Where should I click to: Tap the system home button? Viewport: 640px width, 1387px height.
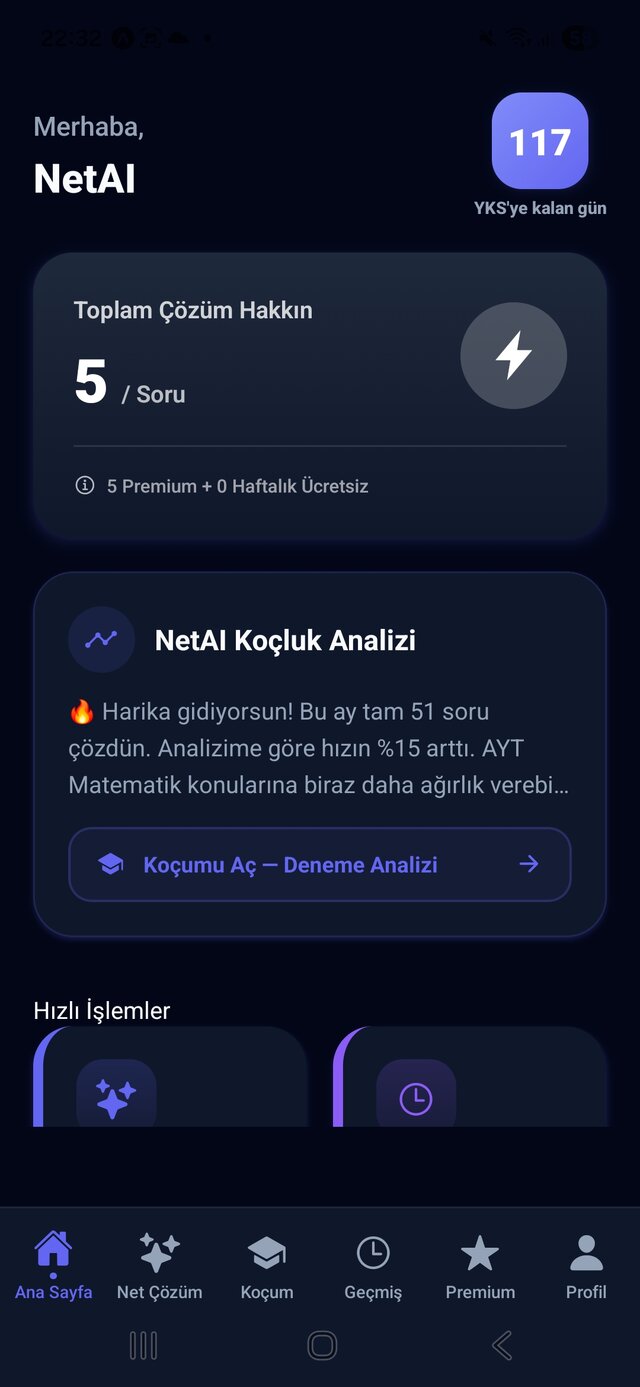click(321, 1346)
